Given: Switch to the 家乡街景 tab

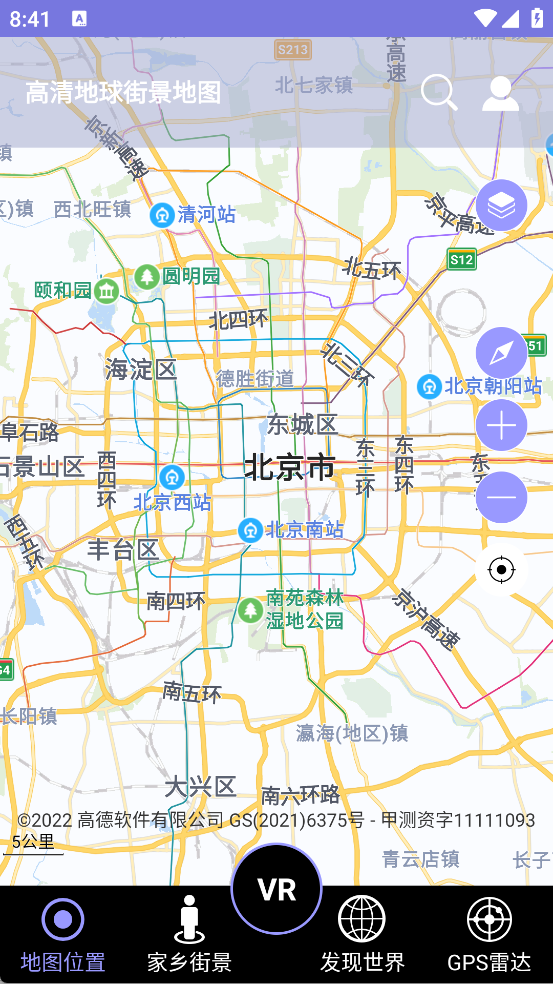Looking at the screenshot, I should 189,935.
